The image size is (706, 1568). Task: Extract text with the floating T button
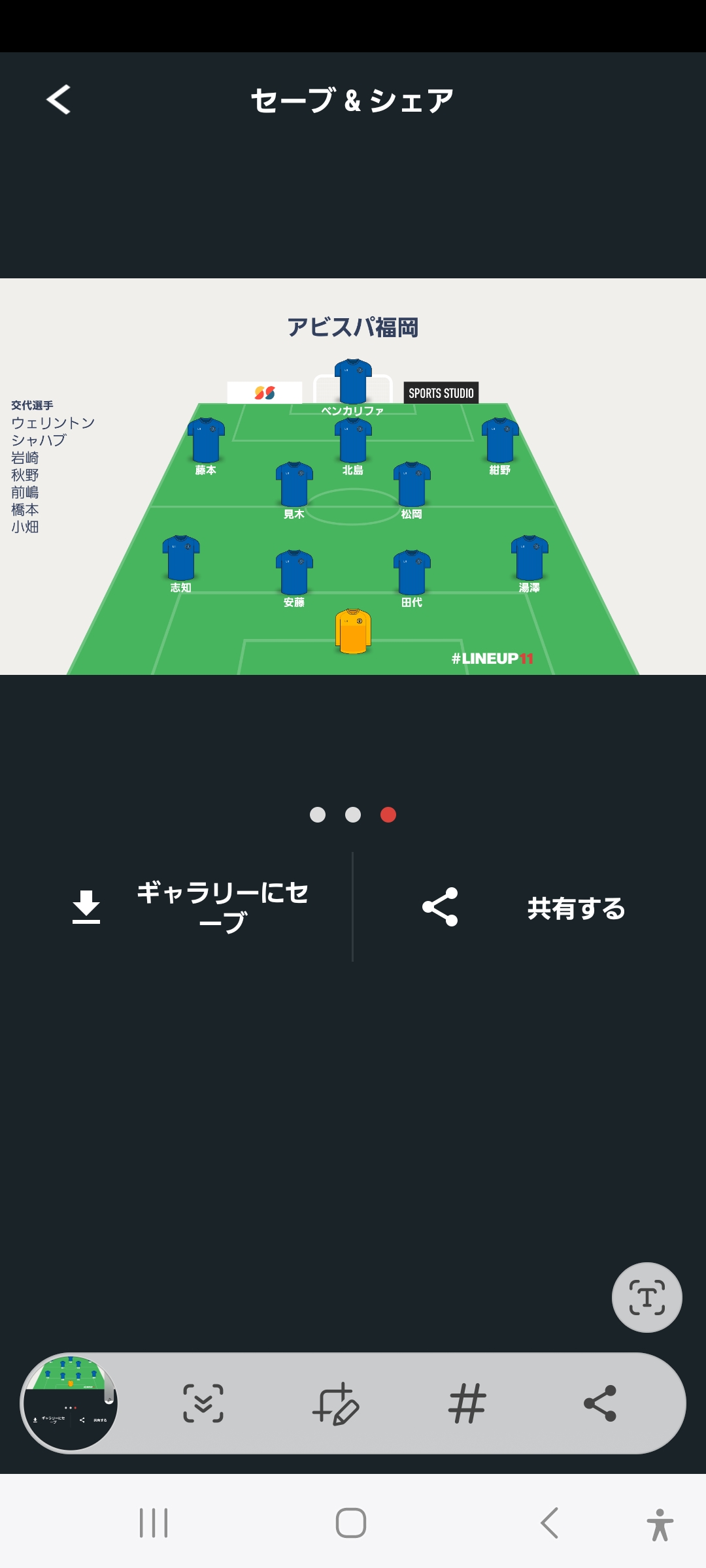647,1297
